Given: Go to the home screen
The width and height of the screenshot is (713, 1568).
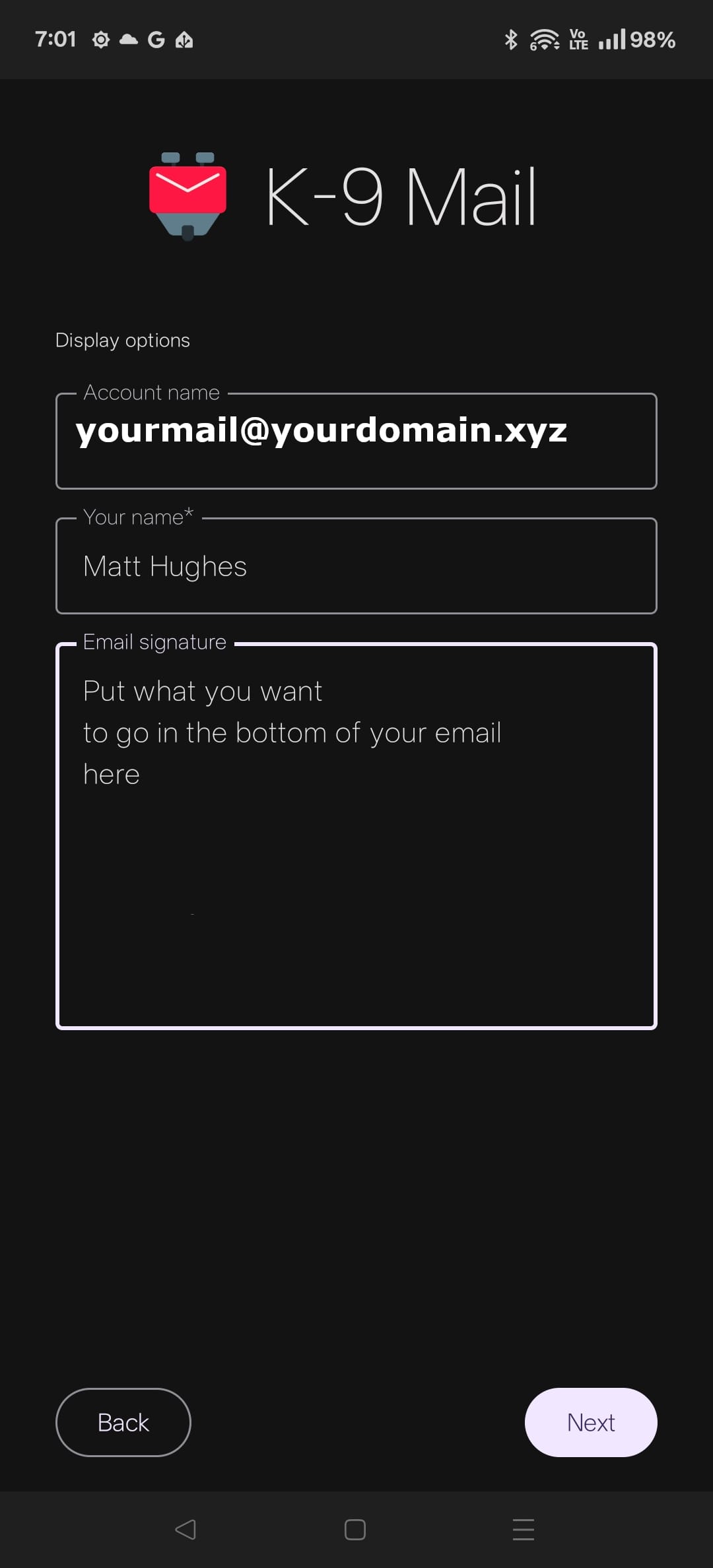Looking at the screenshot, I should click(x=355, y=1529).
